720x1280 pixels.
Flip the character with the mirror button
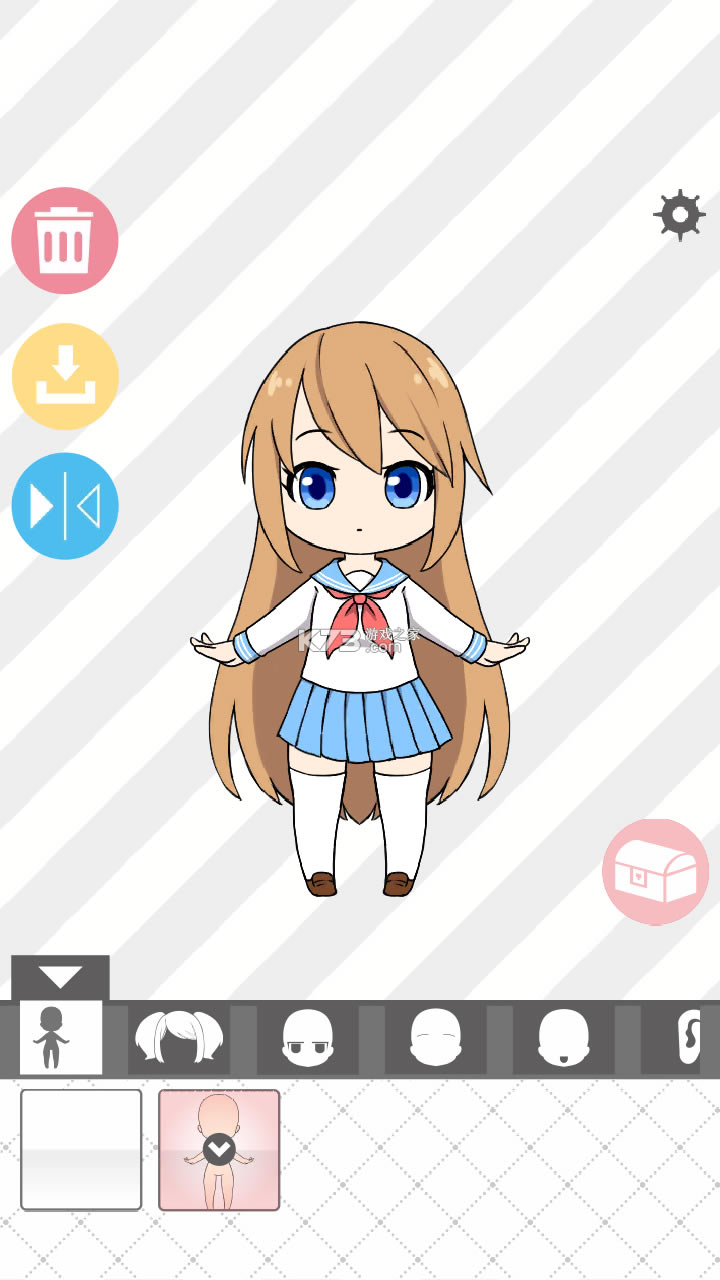point(65,506)
